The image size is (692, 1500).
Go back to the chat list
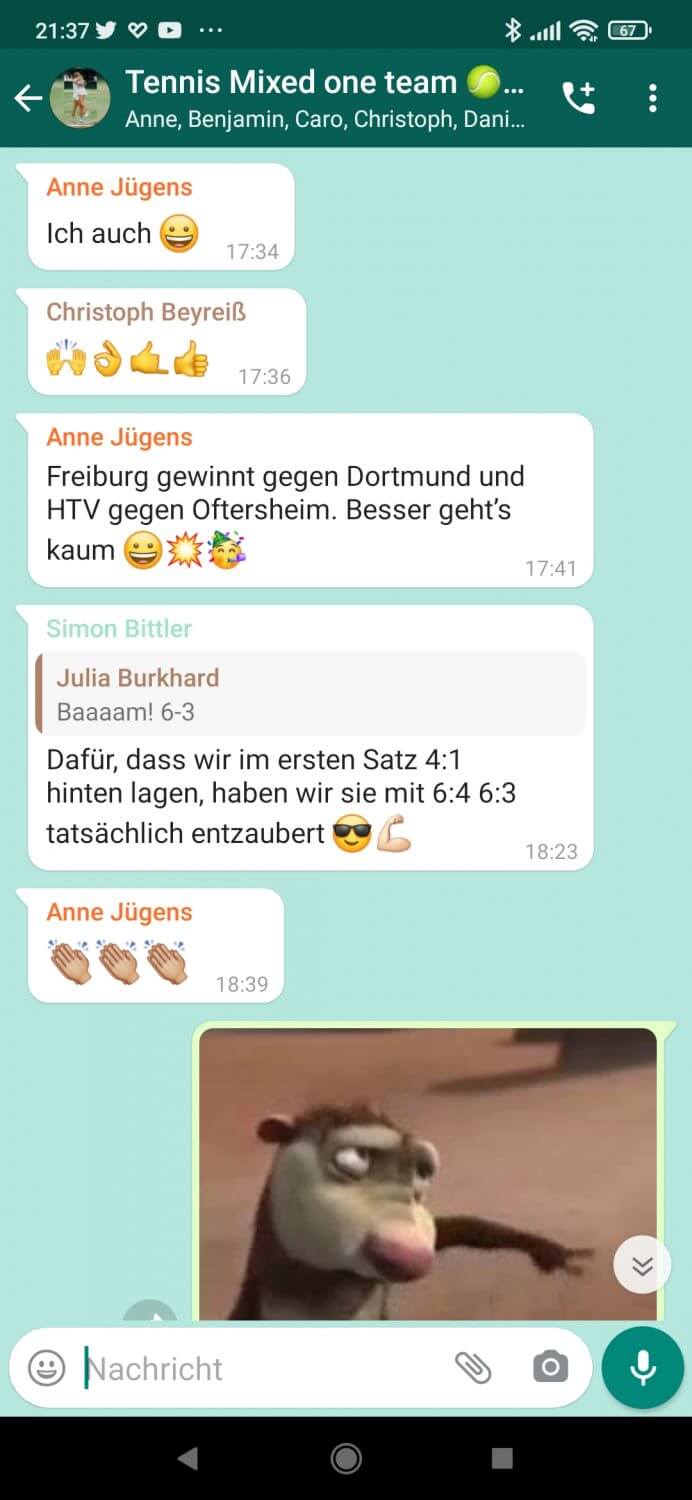[28, 98]
